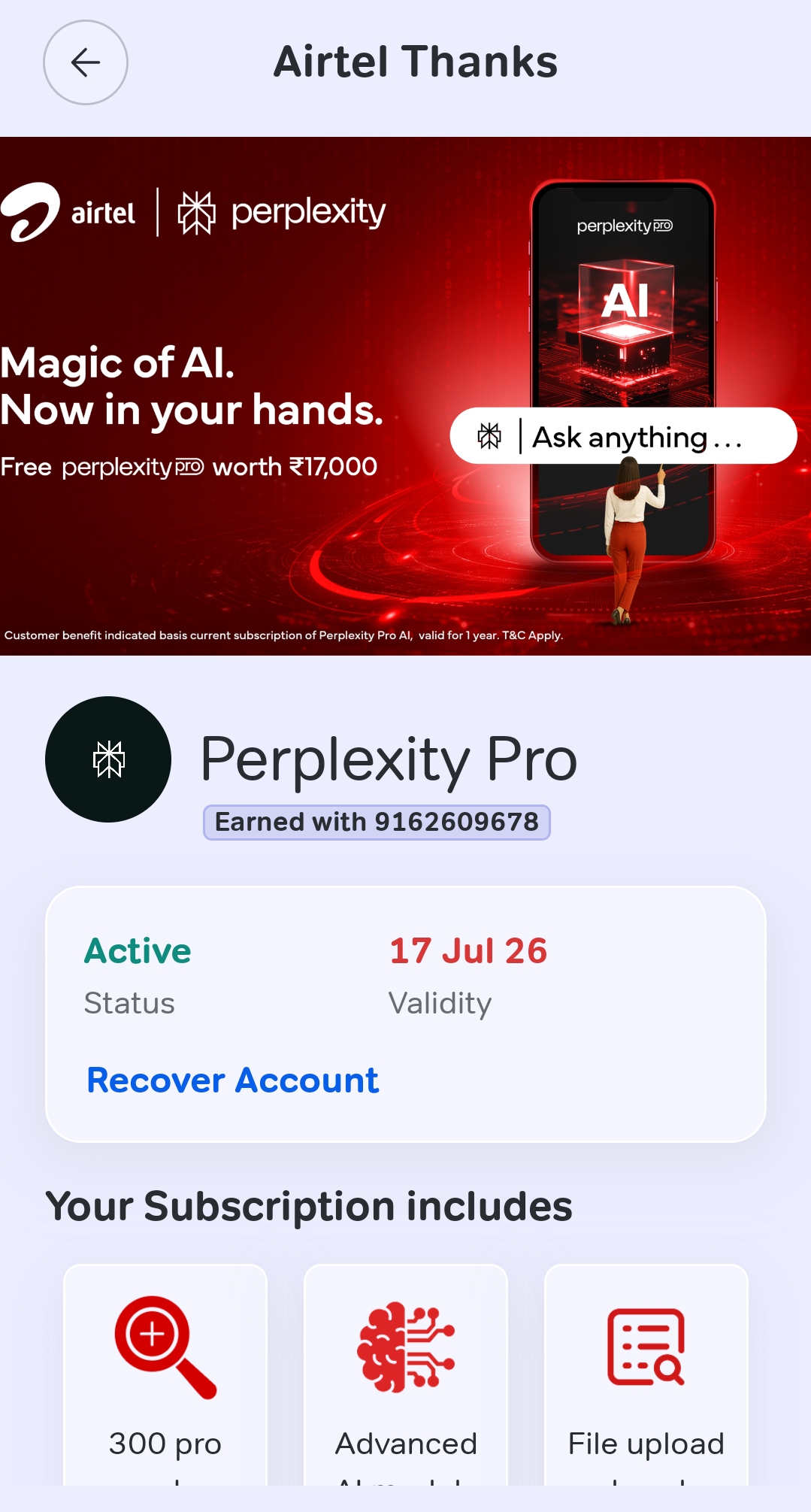The height and width of the screenshot is (1512, 811).
Task: Open the Recover Account link
Action: pos(233,1080)
